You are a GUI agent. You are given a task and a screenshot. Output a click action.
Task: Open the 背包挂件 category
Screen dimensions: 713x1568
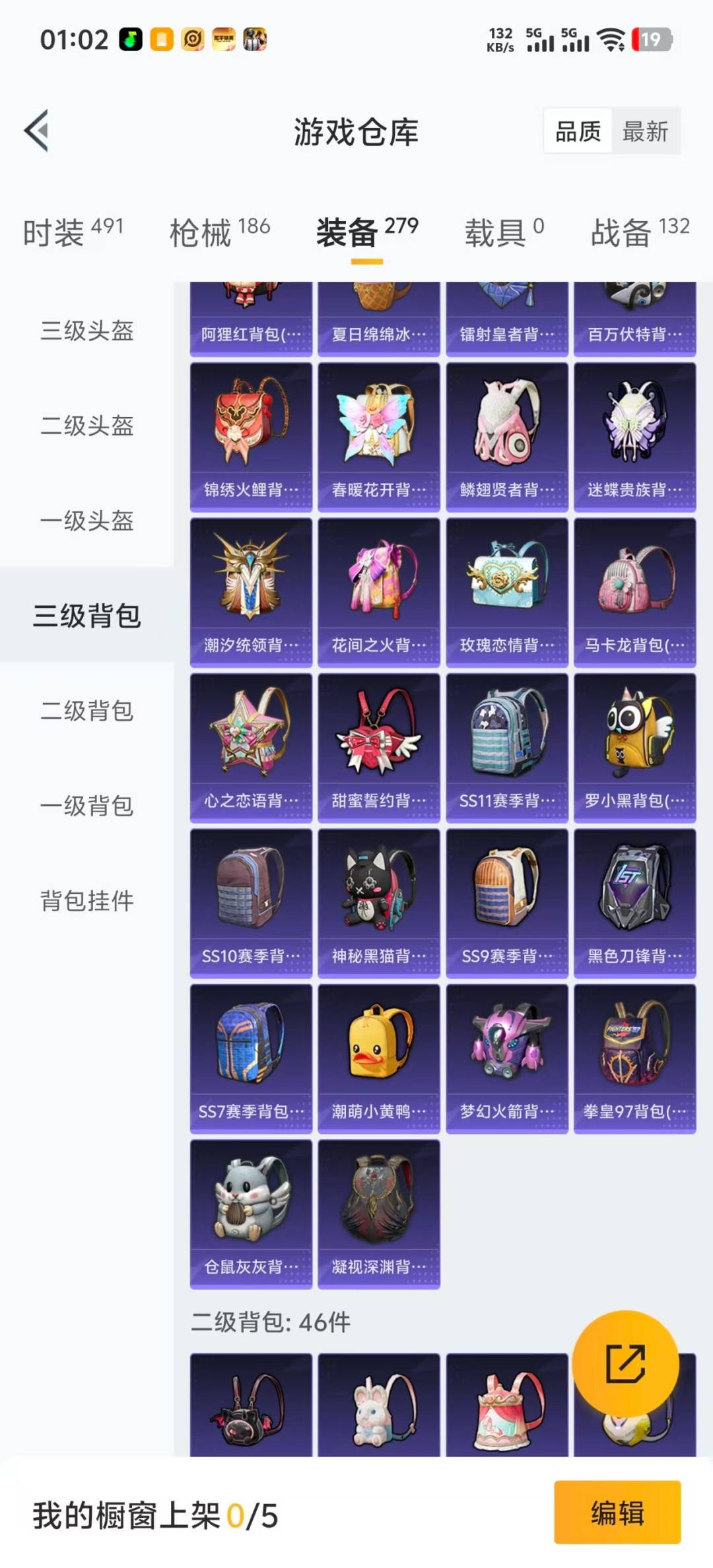[x=85, y=899]
